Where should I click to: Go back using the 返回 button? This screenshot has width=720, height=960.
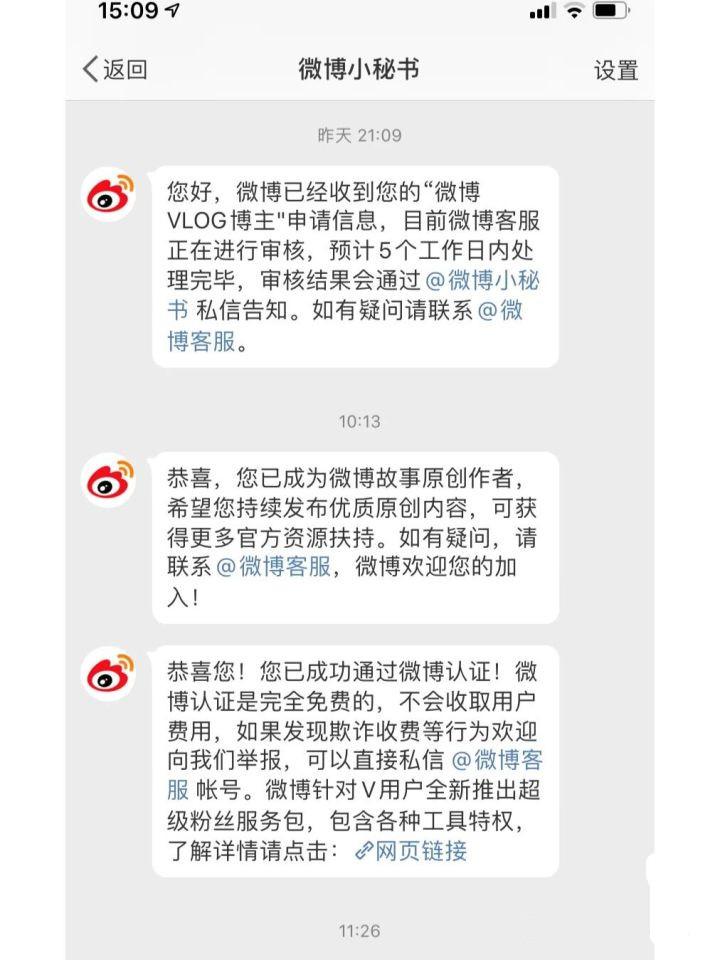[114, 69]
